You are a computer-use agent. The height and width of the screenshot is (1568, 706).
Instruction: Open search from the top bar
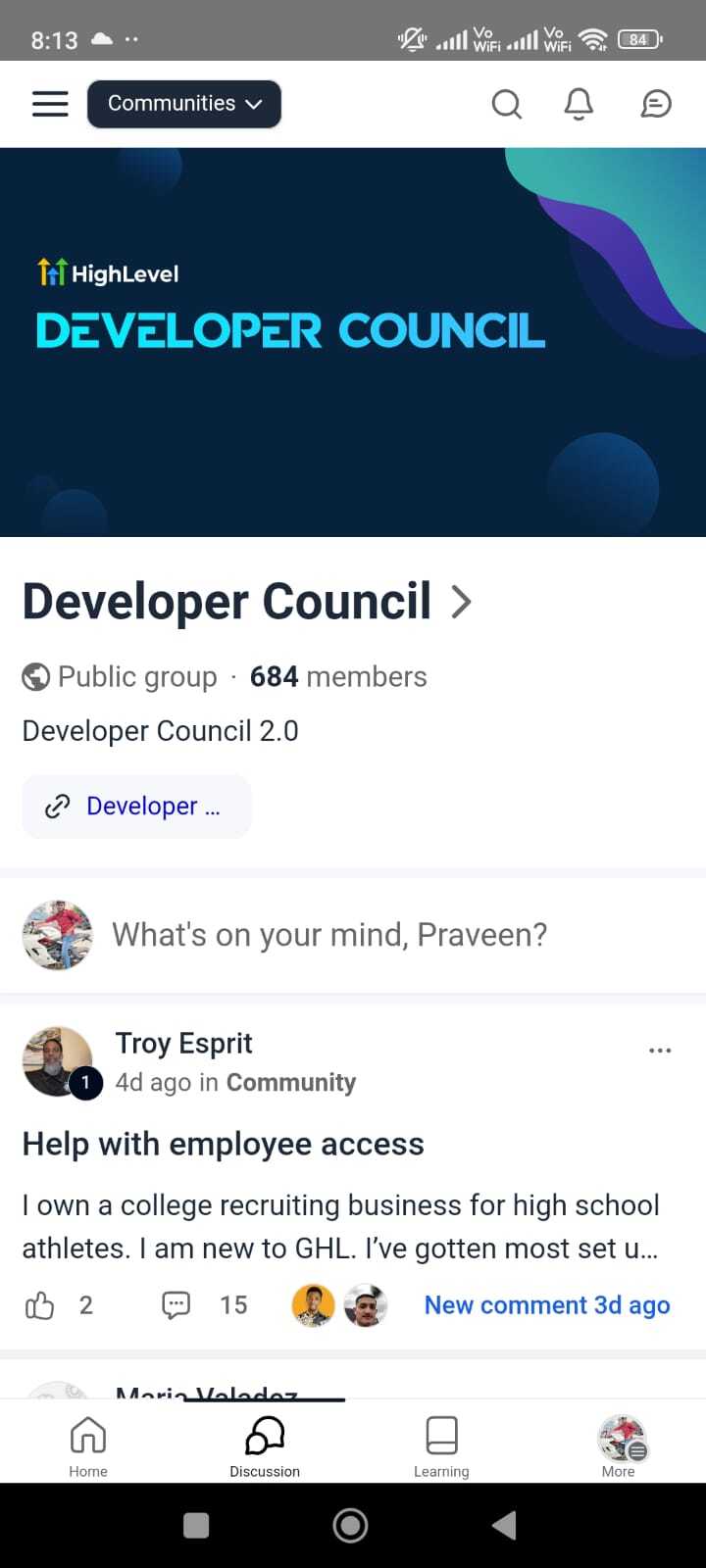point(506,104)
